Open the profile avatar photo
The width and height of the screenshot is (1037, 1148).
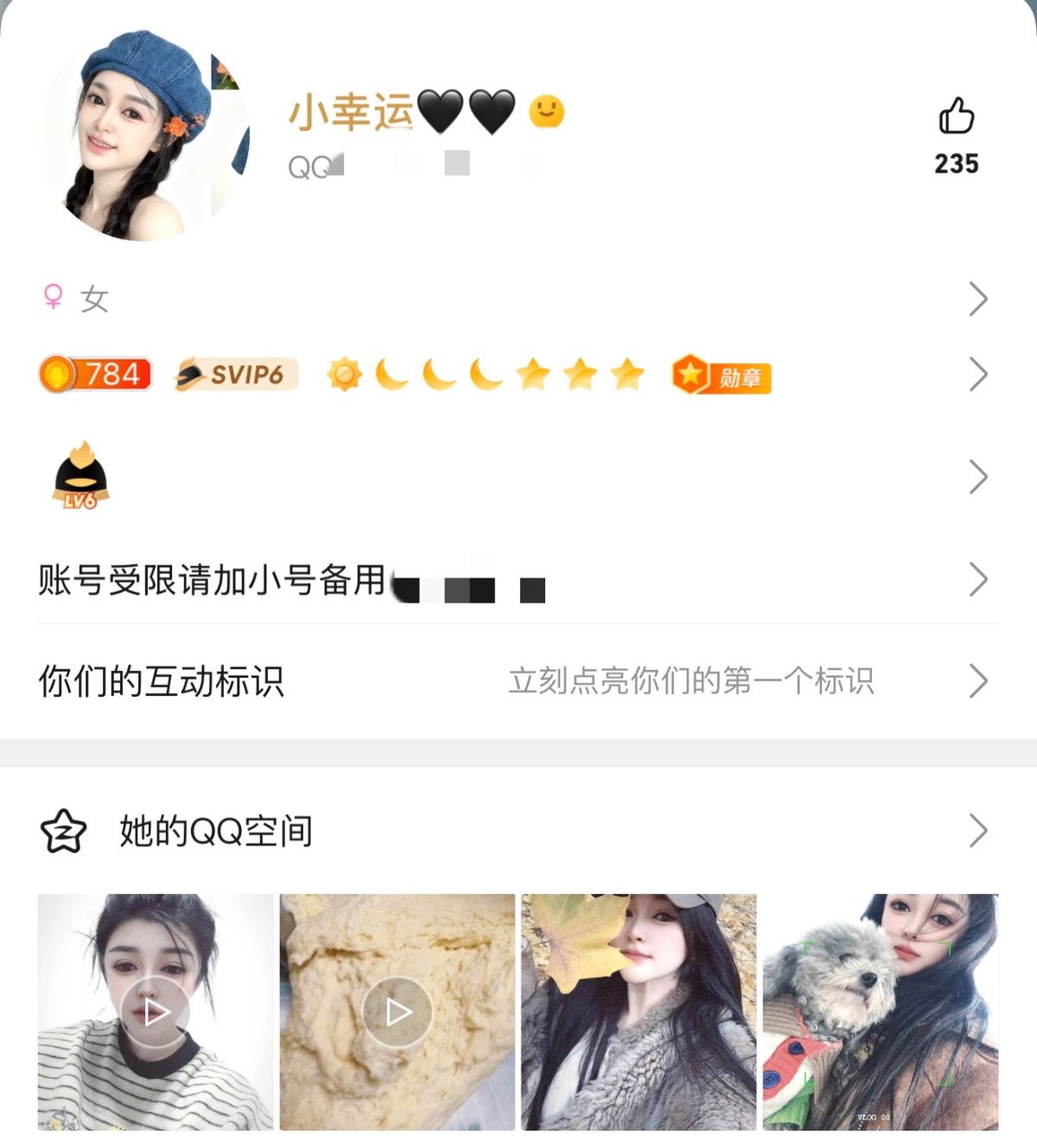point(145,136)
